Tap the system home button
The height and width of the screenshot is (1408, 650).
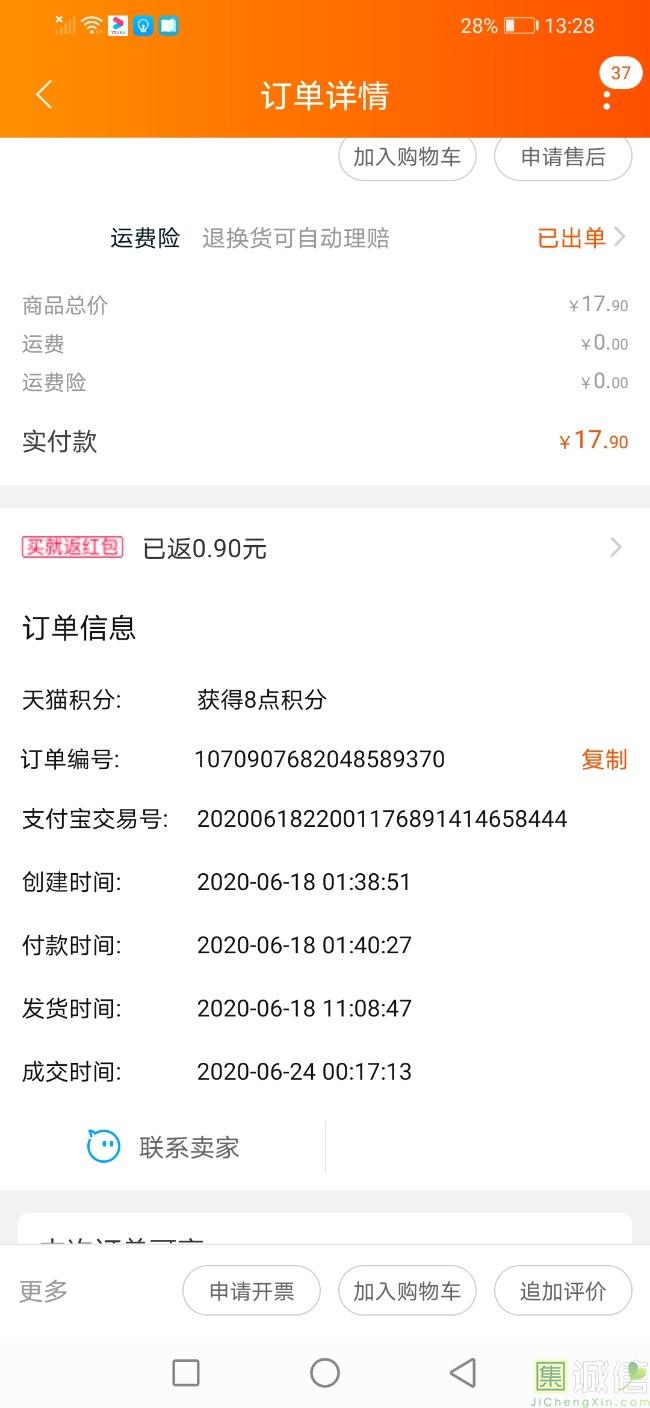325,1373
